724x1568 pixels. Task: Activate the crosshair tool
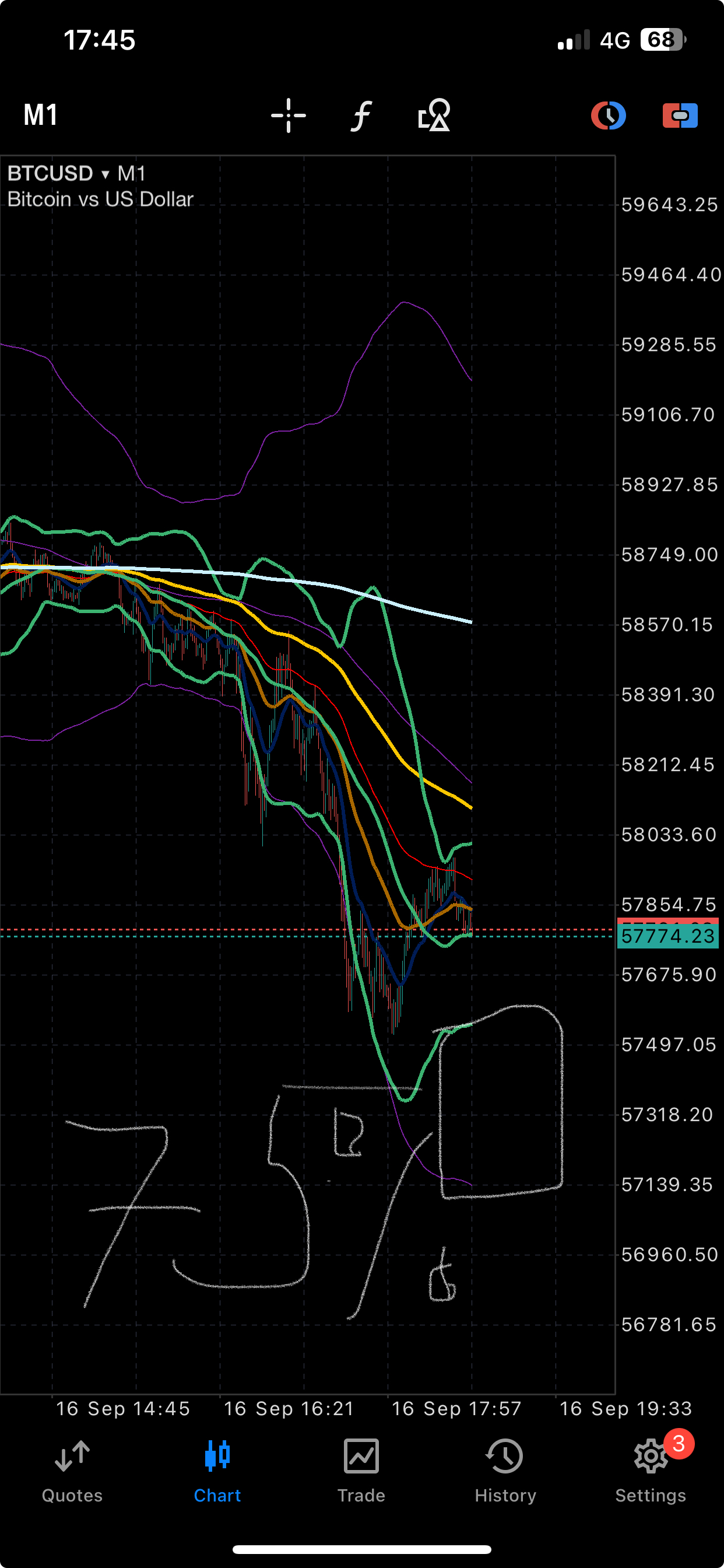289,115
